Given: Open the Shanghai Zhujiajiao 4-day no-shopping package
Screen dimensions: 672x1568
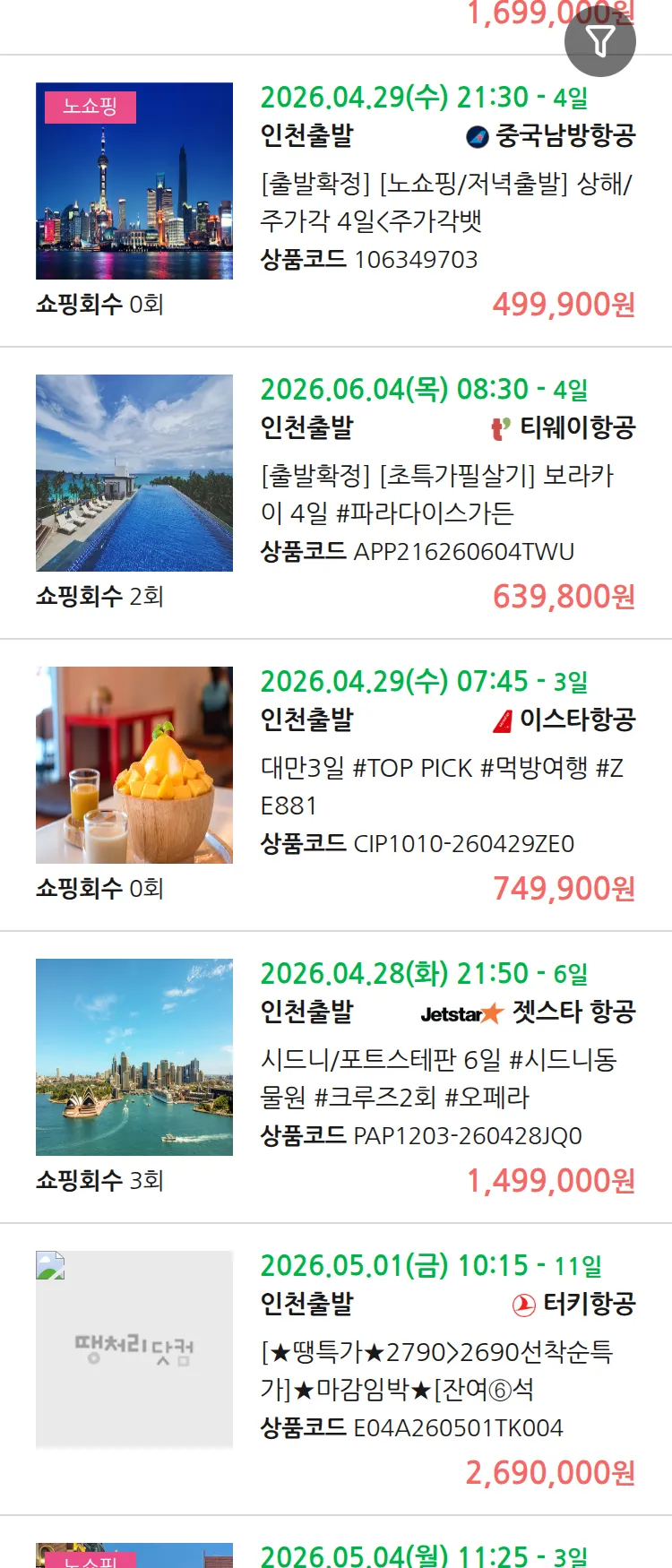Looking at the screenshot, I should [445, 202].
